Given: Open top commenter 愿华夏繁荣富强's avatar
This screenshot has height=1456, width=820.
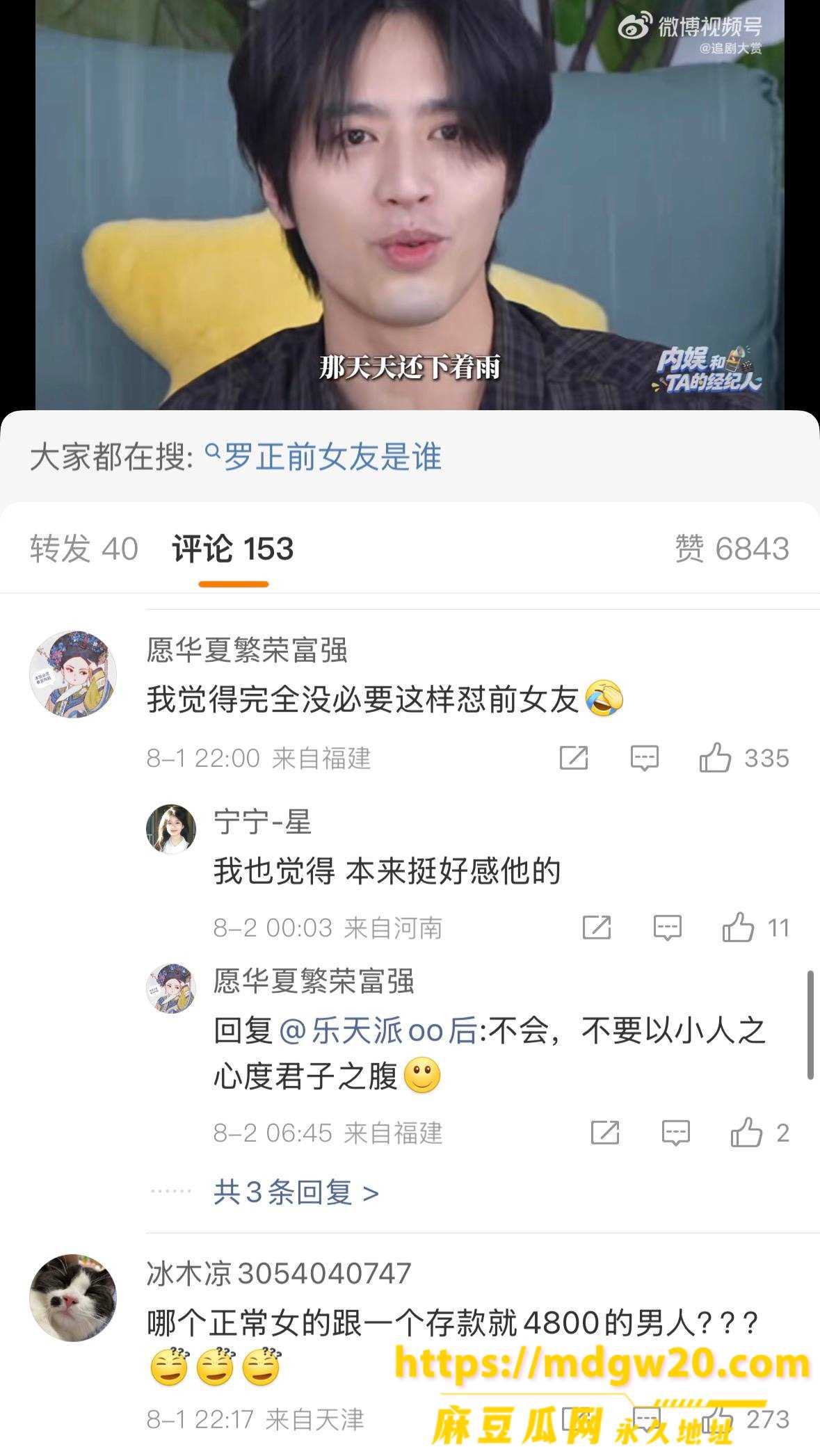Looking at the screenshot, I should pos(73,674).
